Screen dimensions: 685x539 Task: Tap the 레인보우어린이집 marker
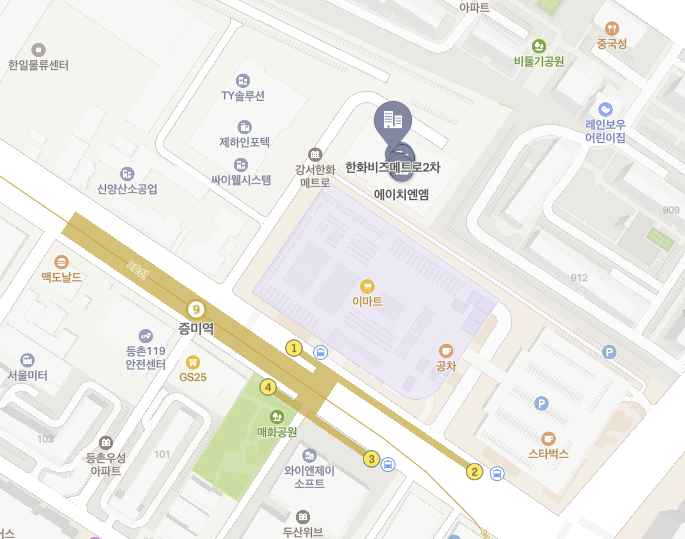point(605,109)
